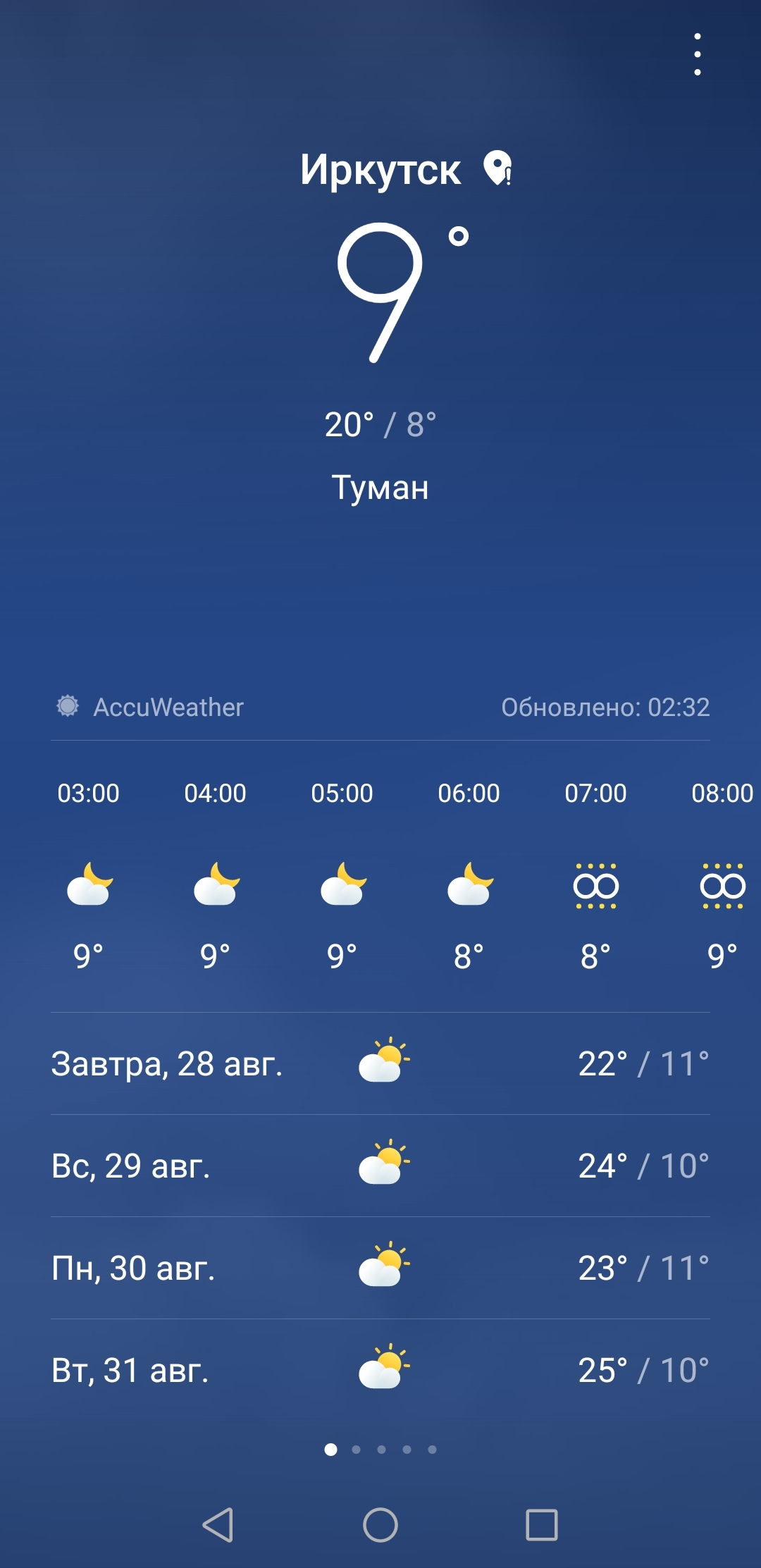Show details for Вт, 31 авг.
This screenshot has height=1568, width=761.
pyautogui.click(x=380, y=1370)
